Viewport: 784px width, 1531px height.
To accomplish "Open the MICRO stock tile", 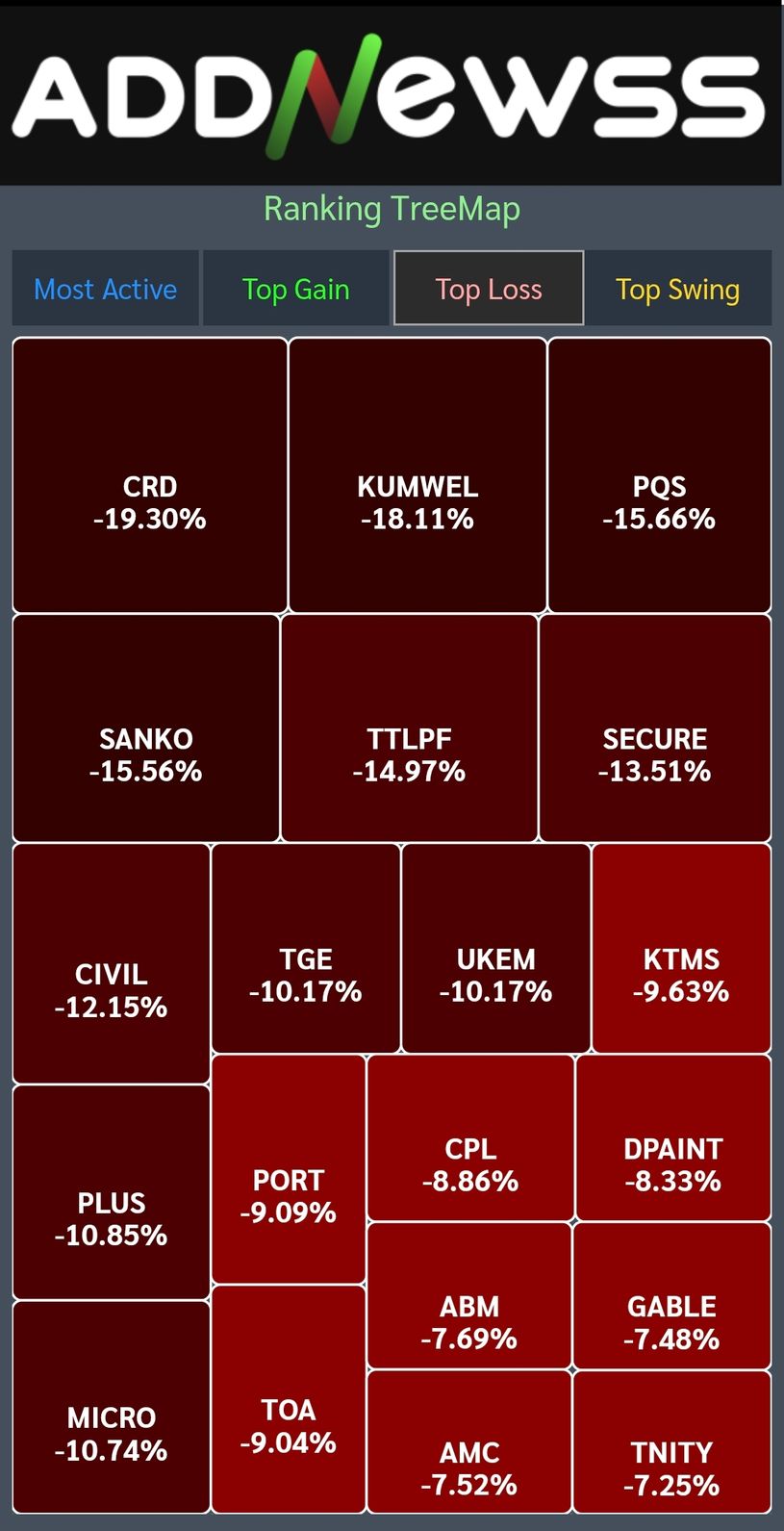I will click(x=112, y=1407).
